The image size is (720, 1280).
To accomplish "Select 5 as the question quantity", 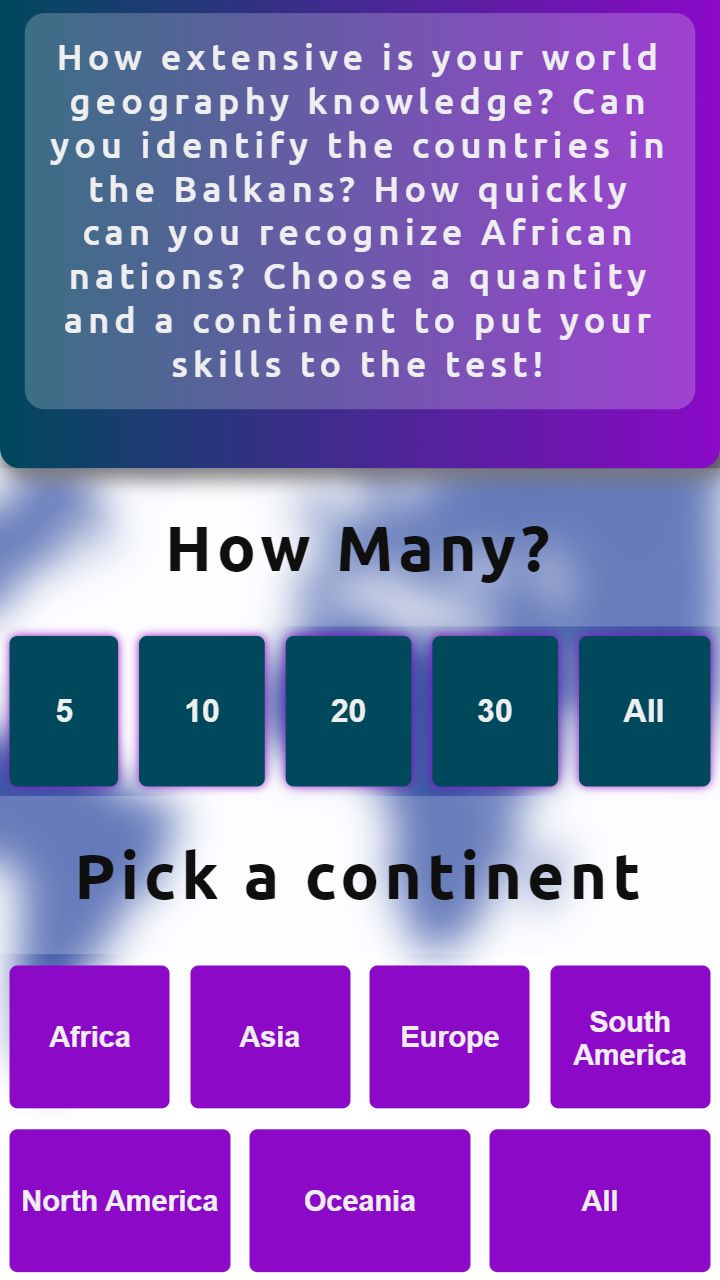I will click(x=64, y=711).
